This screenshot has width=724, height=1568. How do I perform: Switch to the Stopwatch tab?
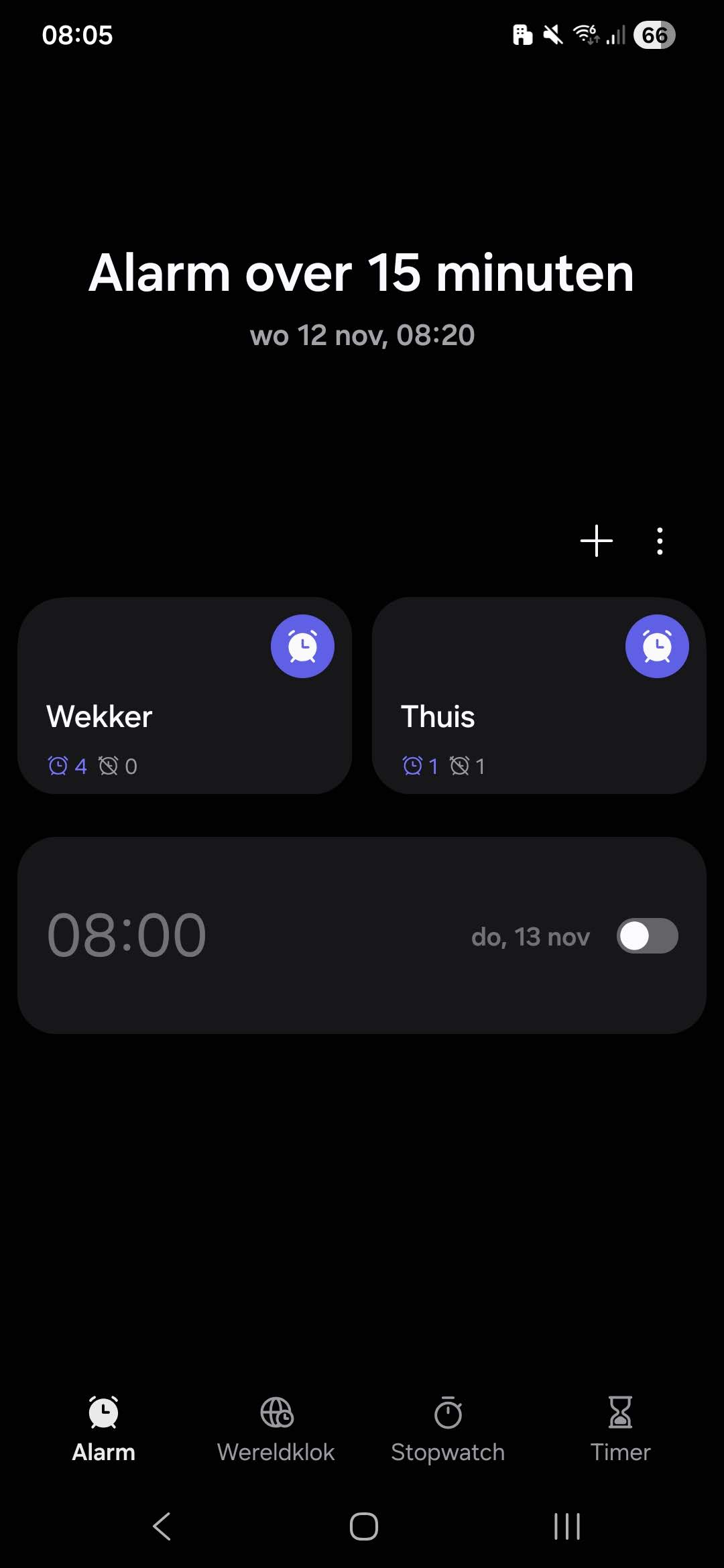click(x=448, y=1429)
